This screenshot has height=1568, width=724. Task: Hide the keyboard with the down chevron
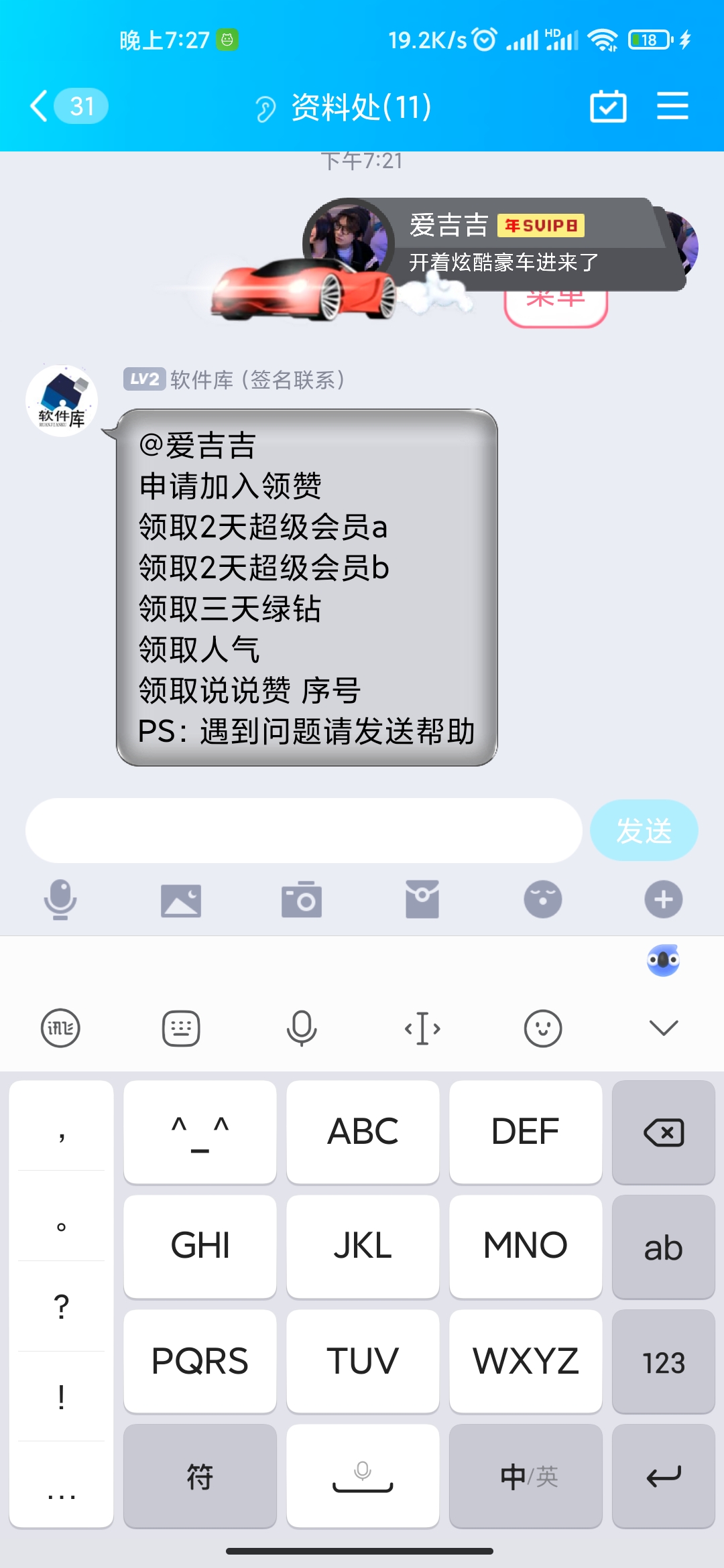(664, 1028)
